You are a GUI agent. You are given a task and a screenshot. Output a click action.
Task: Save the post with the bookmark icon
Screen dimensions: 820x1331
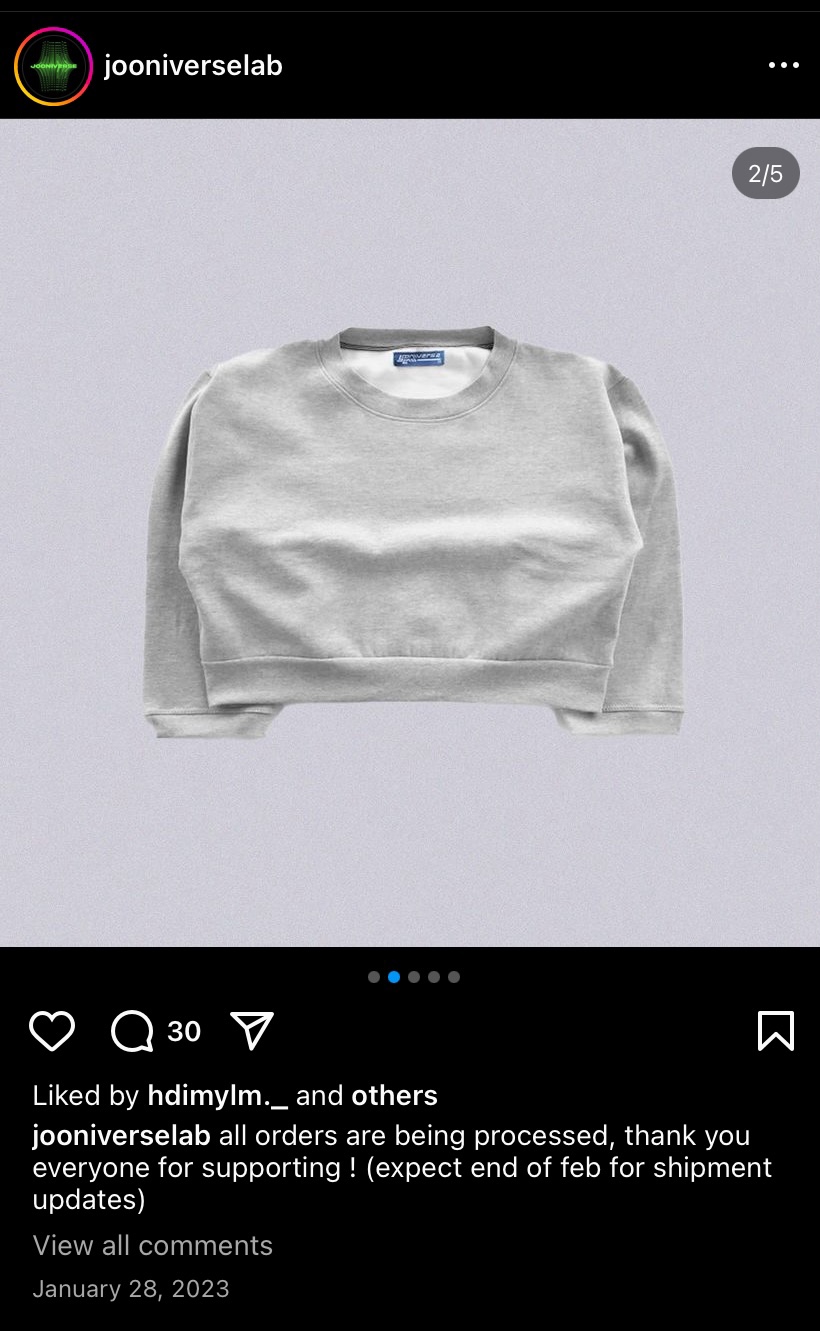(776, 1031)
